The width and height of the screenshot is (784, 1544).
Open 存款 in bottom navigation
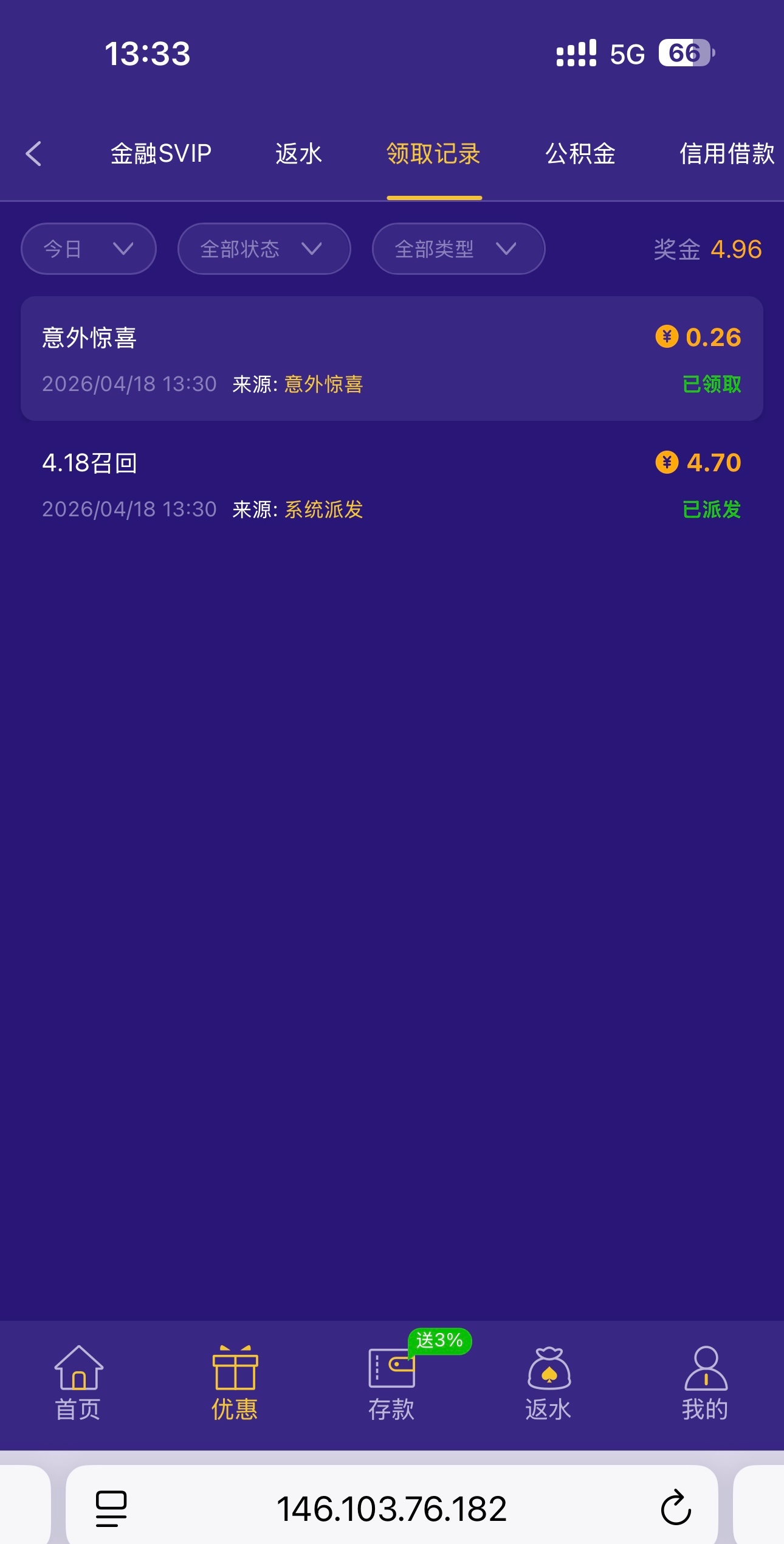click(x=391, y=1383)
